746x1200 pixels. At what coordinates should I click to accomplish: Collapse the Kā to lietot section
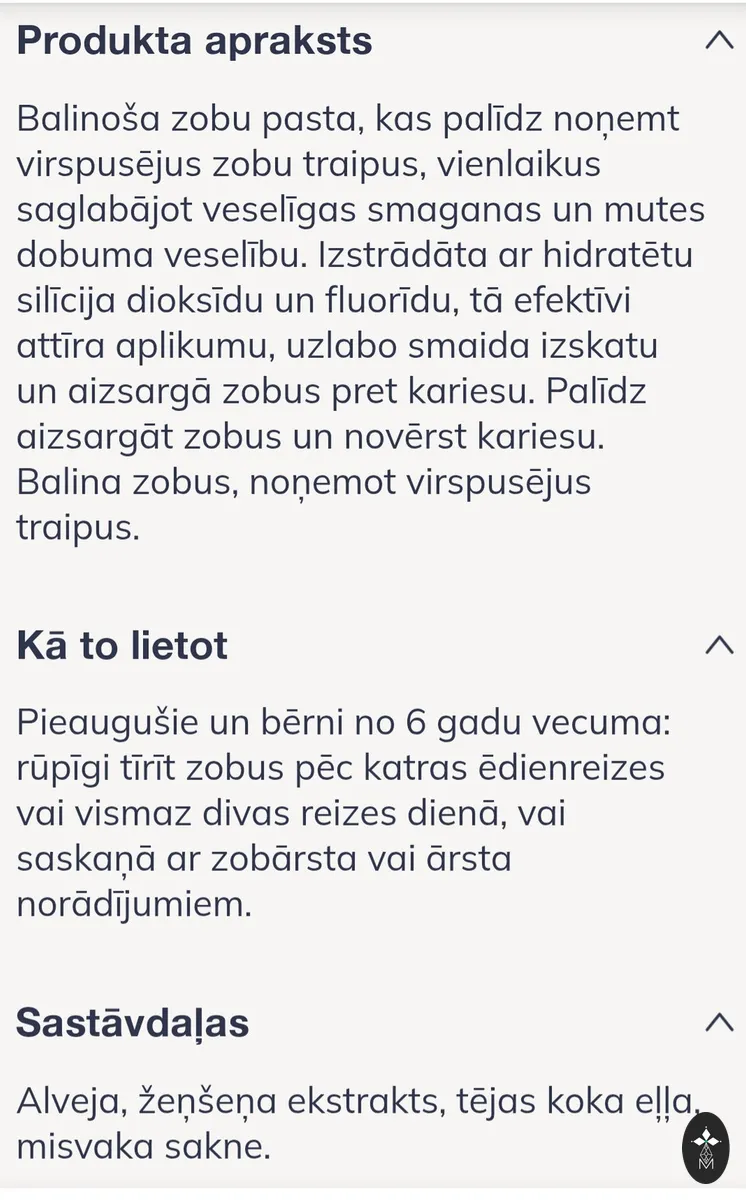pos(719,645)
